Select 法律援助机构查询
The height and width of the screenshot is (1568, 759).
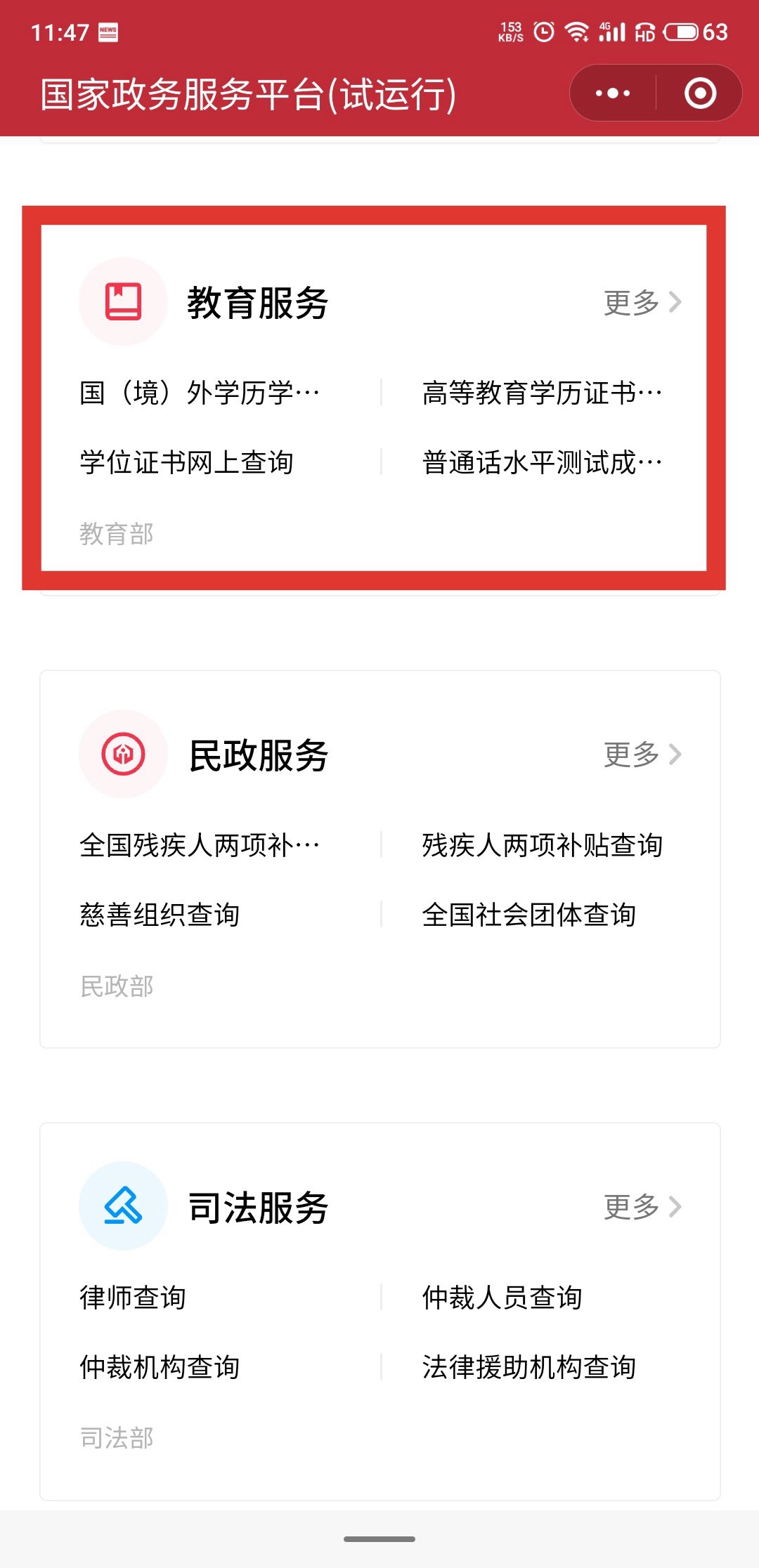pos(529,1367)
